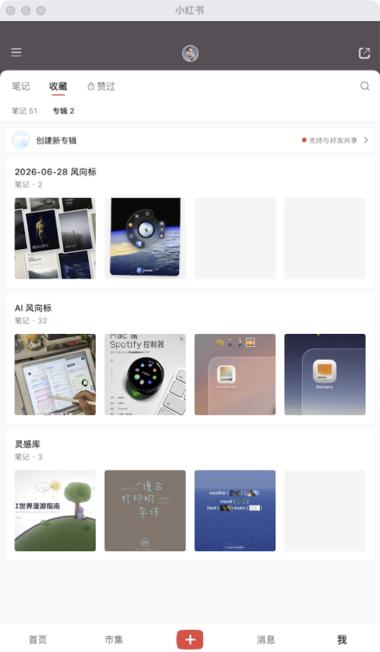Switch to the 赞过 tab
This screenshot has height=652, width=380.
pos(101,86)
